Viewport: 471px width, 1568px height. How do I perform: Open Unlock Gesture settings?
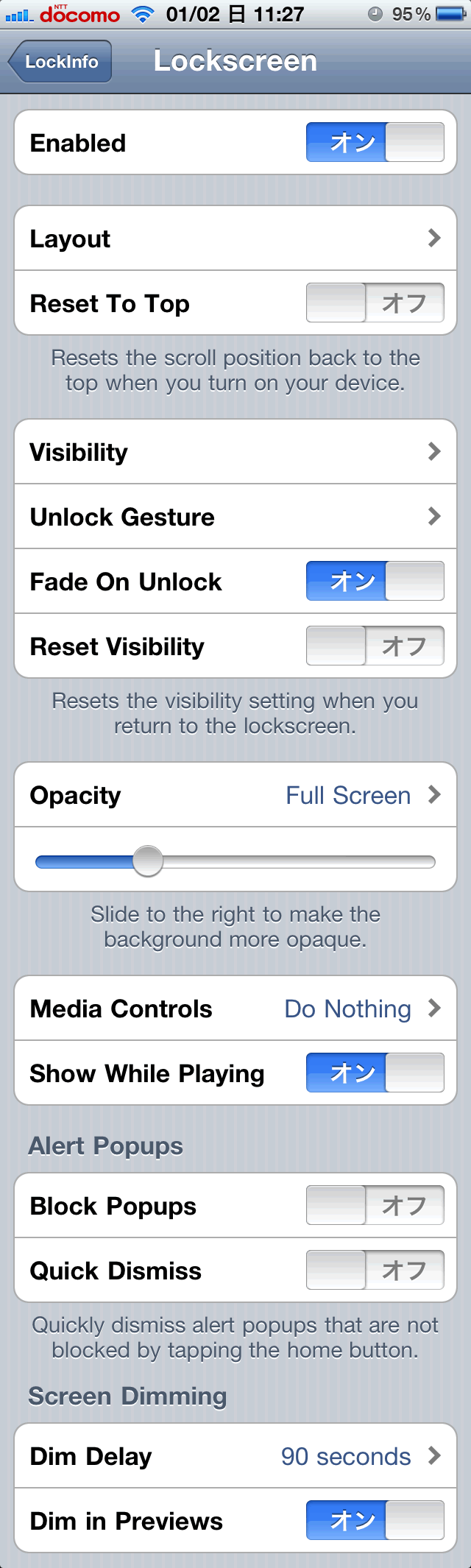(x=235, y=517)
